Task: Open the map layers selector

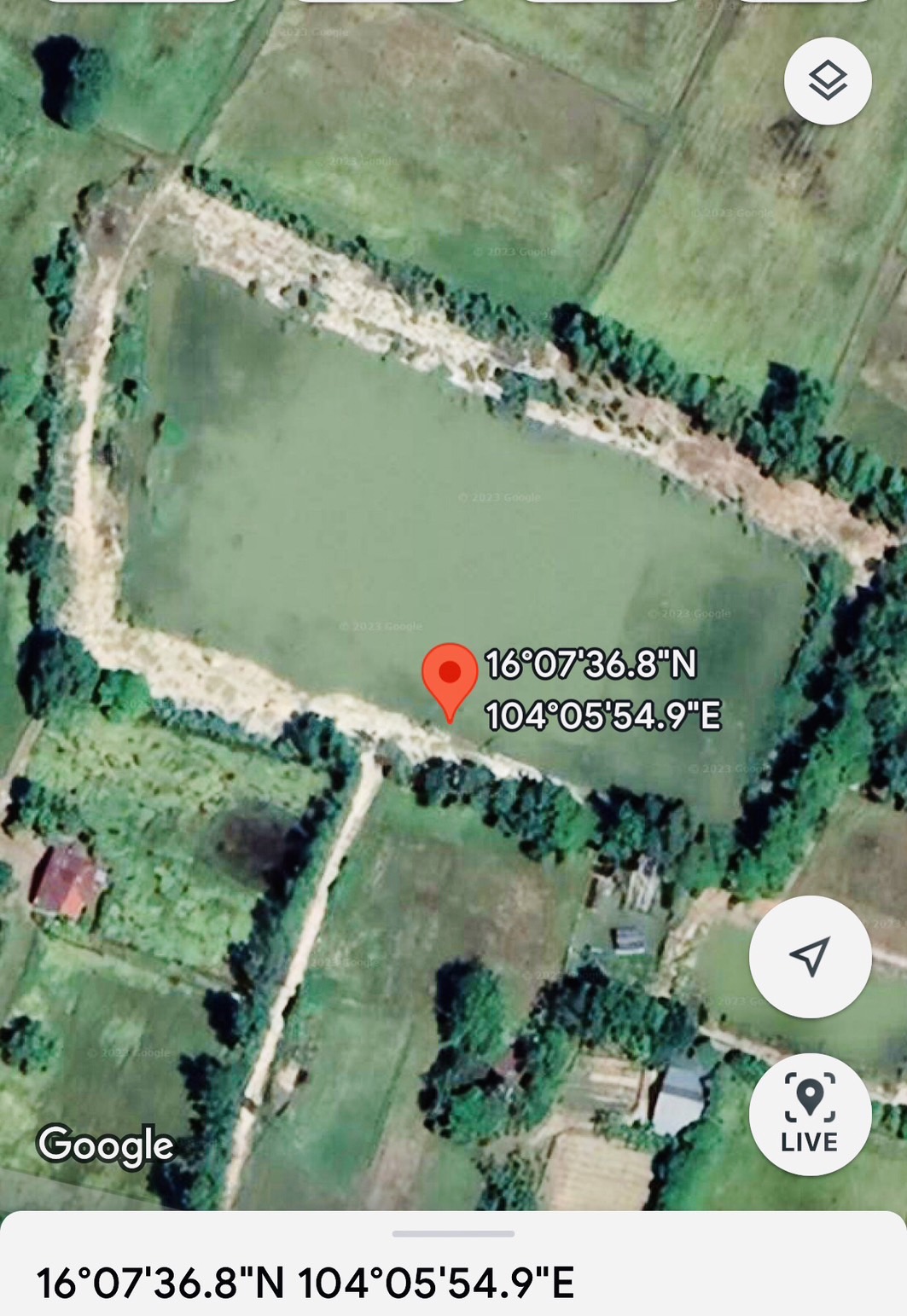Action: (827, 81)
